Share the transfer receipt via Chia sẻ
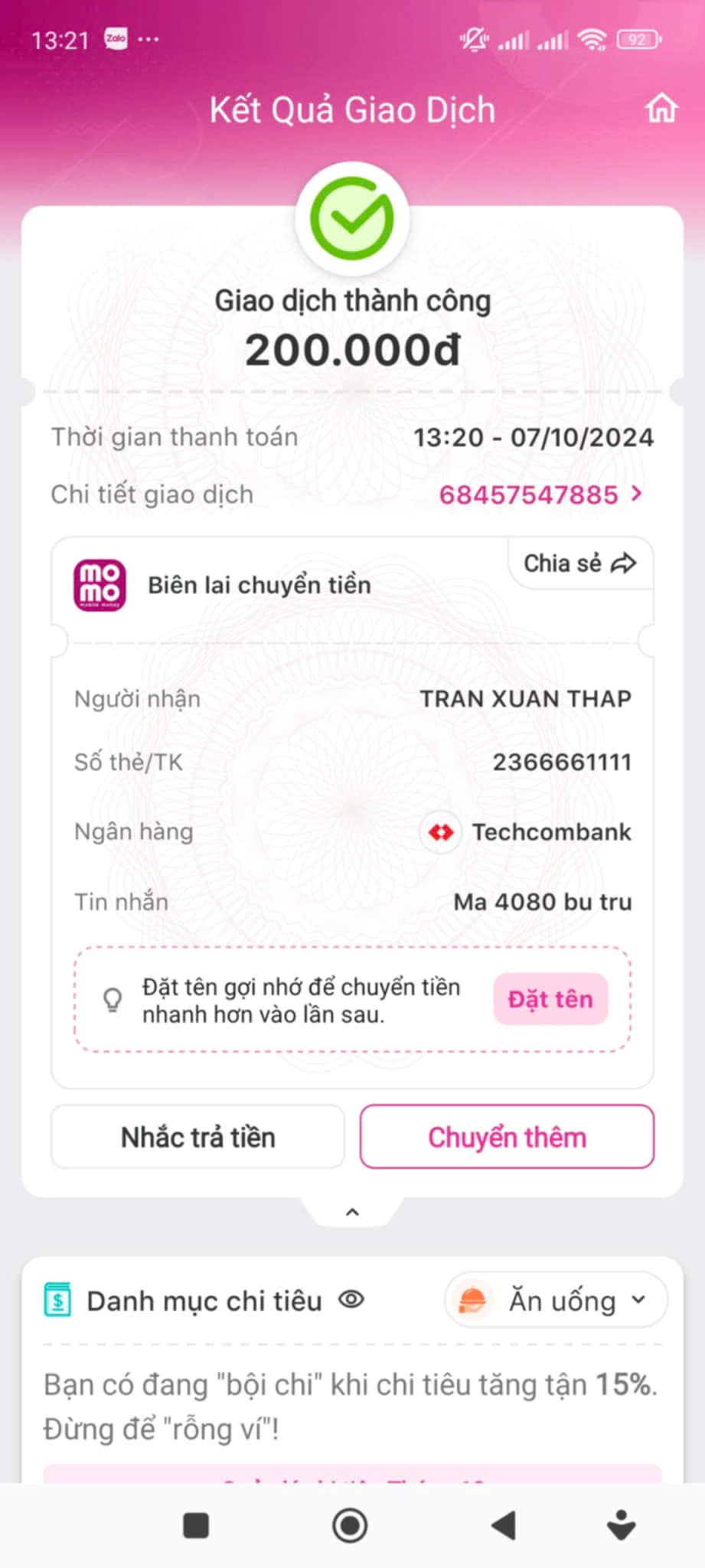The height and width of the screenshot is (1568, 705). click(579, 563)
